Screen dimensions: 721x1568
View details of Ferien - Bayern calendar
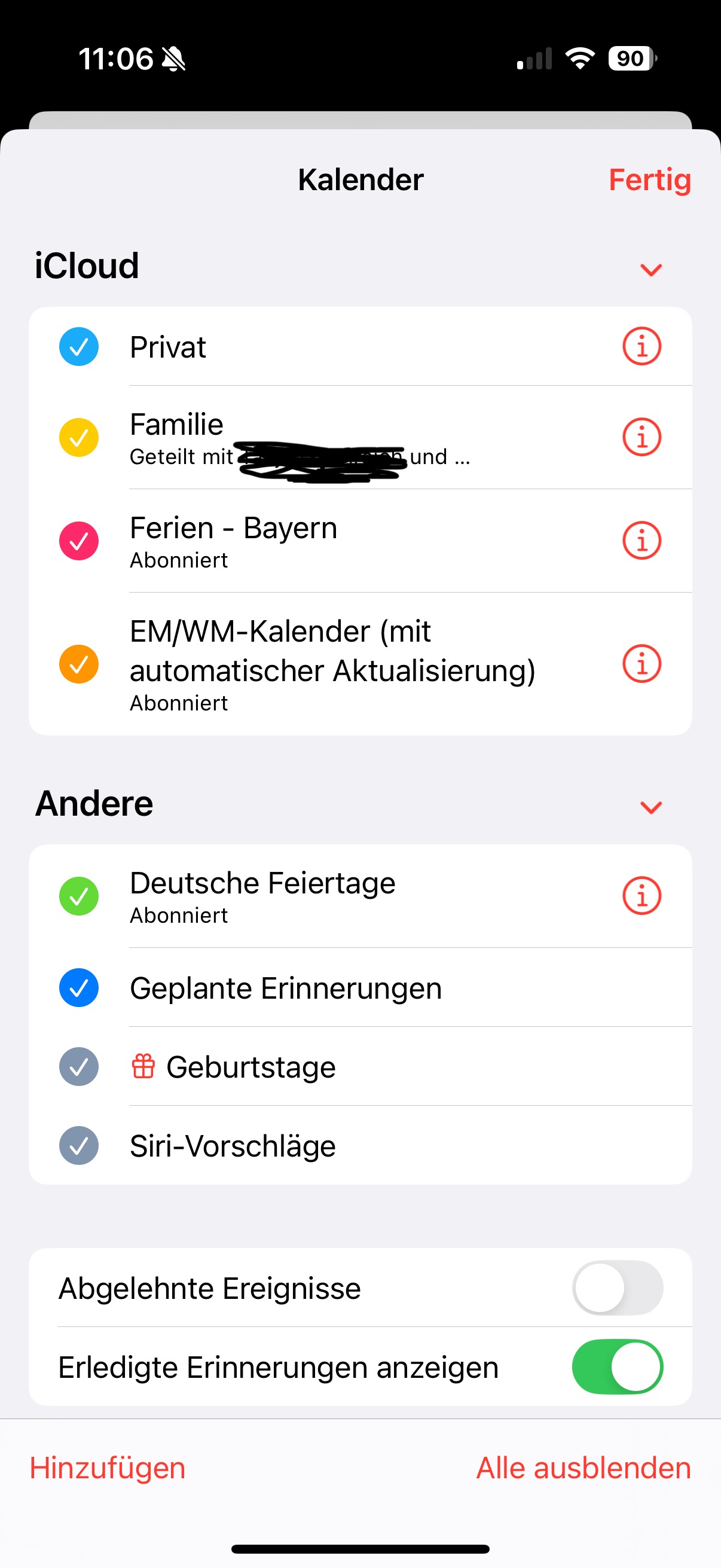click(x=641, y=541)
